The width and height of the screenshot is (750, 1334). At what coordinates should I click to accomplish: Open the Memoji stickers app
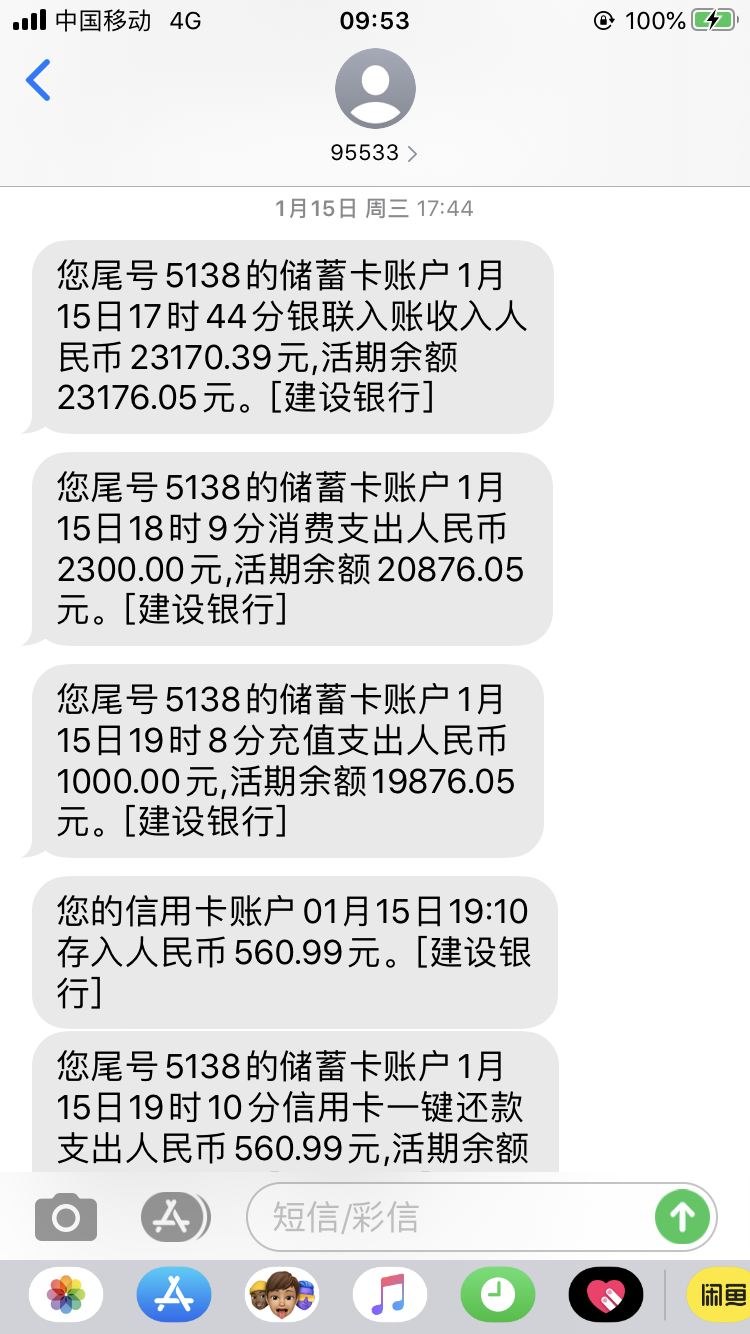pos(282,1295)
